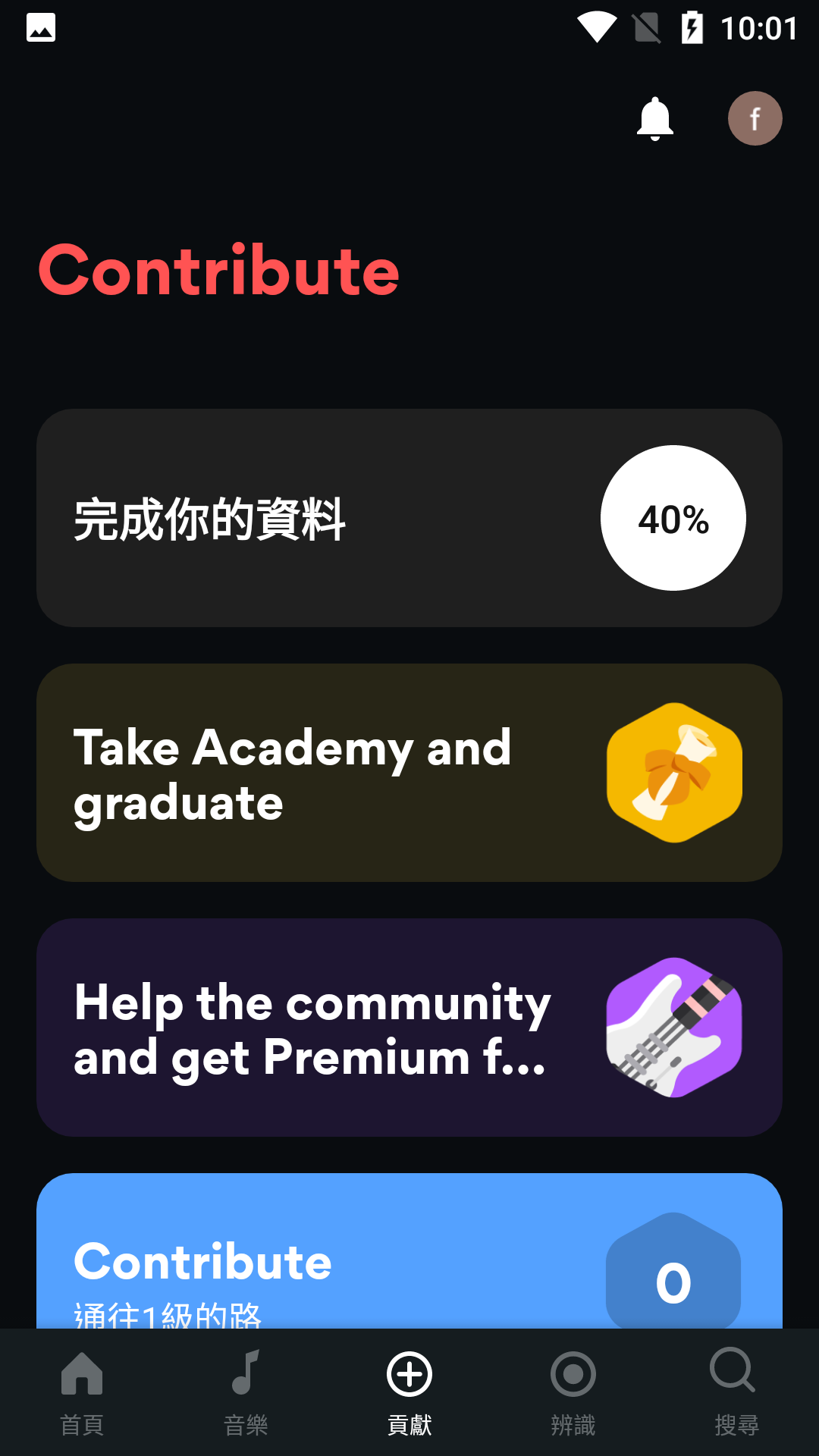
Task: Open the 完成你的資料 card
Action: click(x=409, y=518)
